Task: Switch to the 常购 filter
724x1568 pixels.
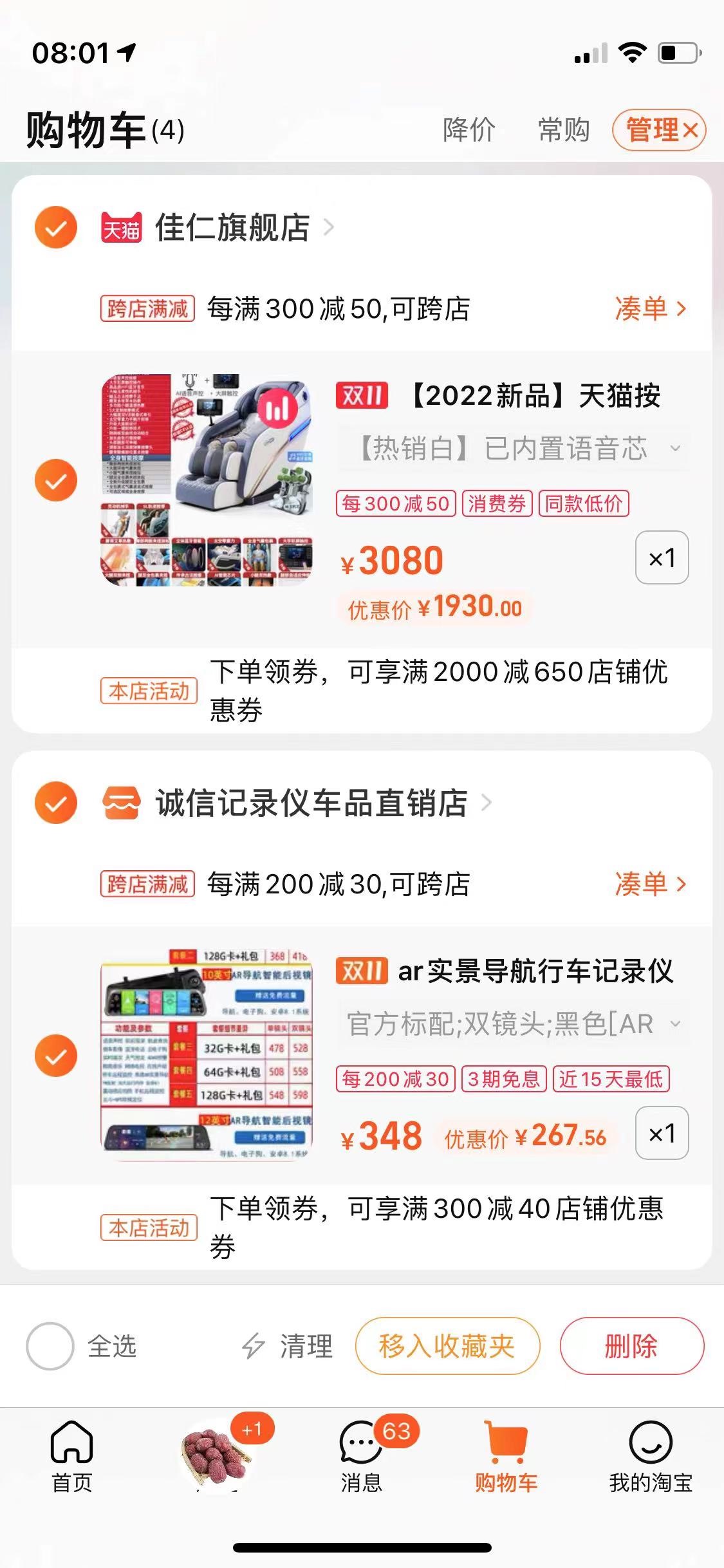Action: tap(564, 130)
